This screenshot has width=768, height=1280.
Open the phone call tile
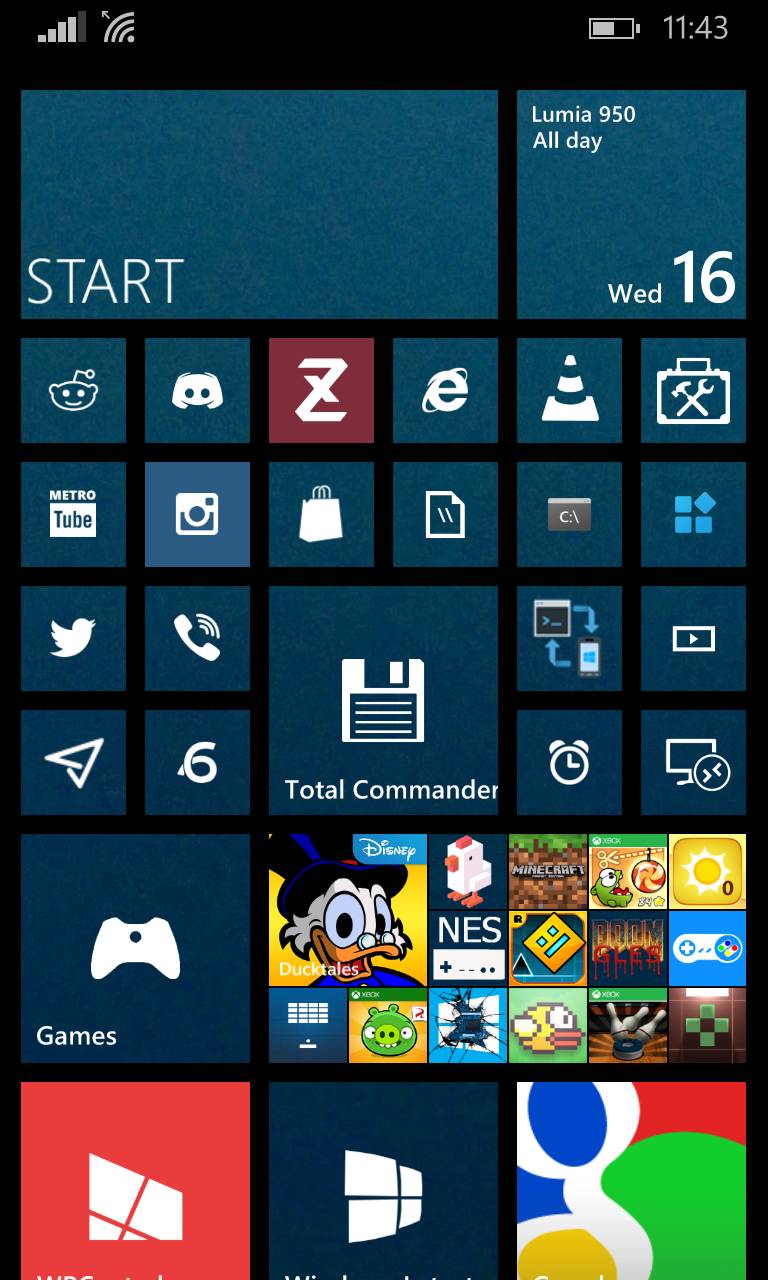(197, 638)
